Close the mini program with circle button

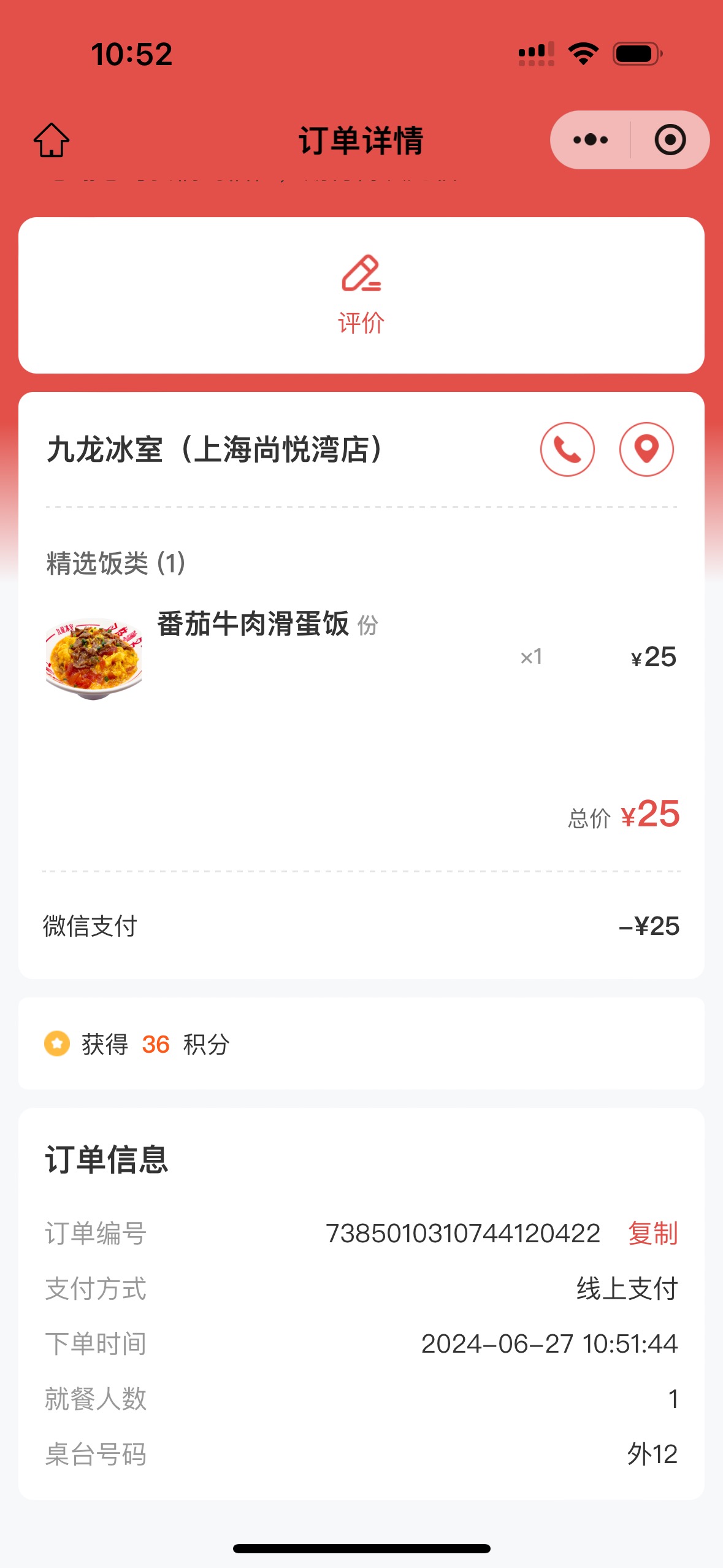coord(670,140)
